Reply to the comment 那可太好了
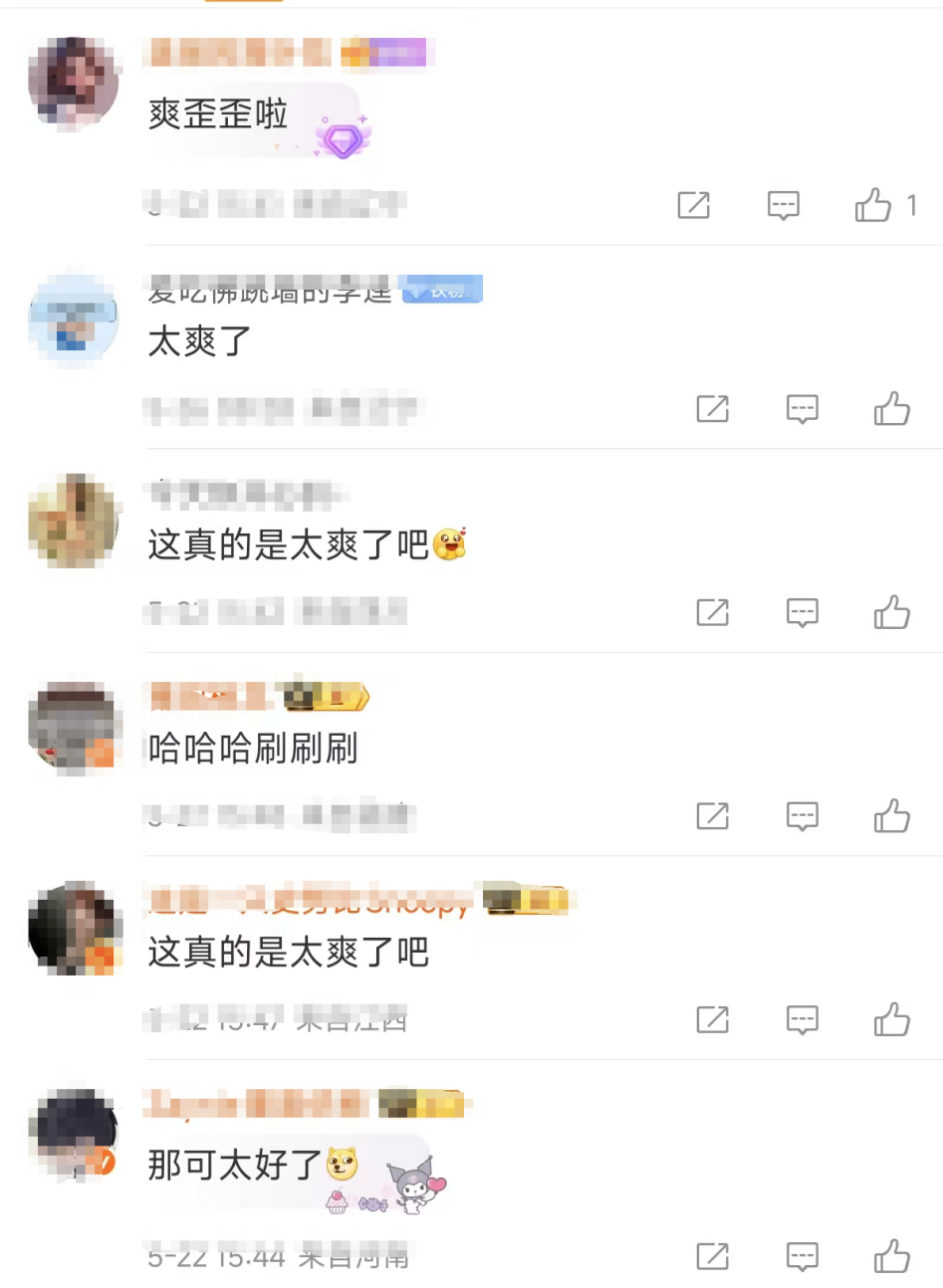Image resolution: width=943 pixels, height=1288 pixels. click(803, 1256)
